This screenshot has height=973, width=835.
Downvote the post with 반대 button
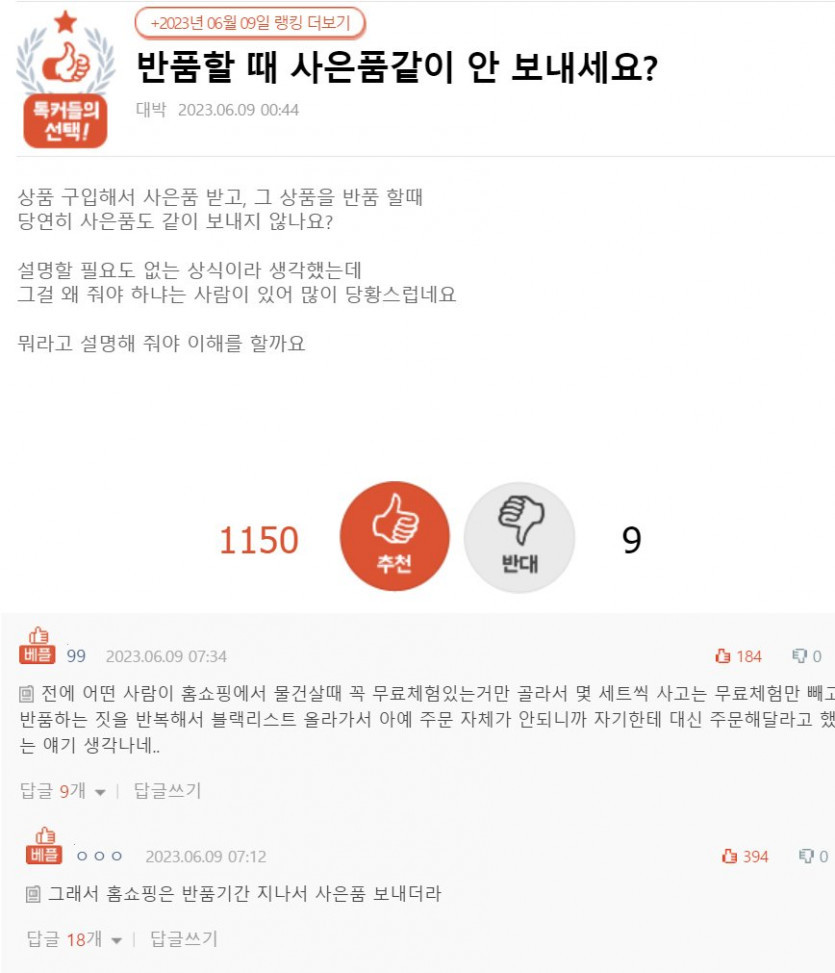(519, 537)
